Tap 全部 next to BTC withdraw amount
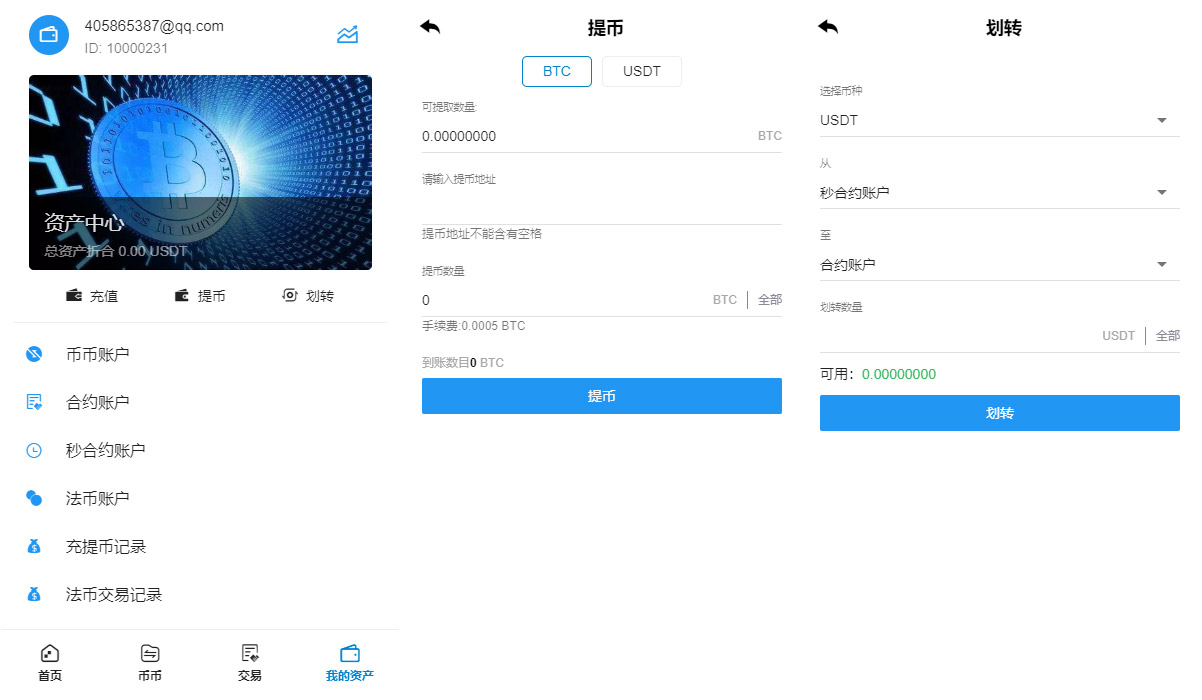 click(x=769, y=300)
